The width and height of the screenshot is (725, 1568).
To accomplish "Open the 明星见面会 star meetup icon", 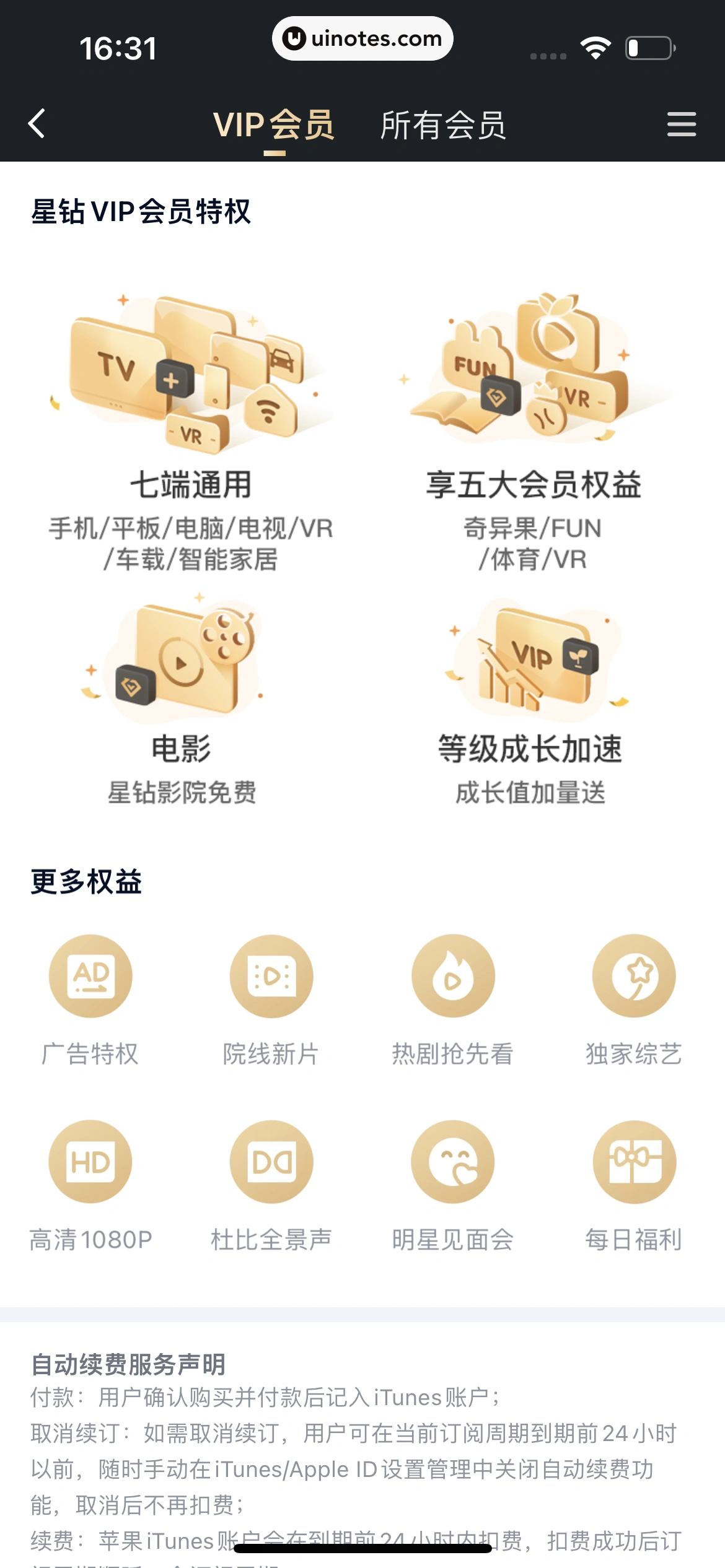I will 452,1162.
